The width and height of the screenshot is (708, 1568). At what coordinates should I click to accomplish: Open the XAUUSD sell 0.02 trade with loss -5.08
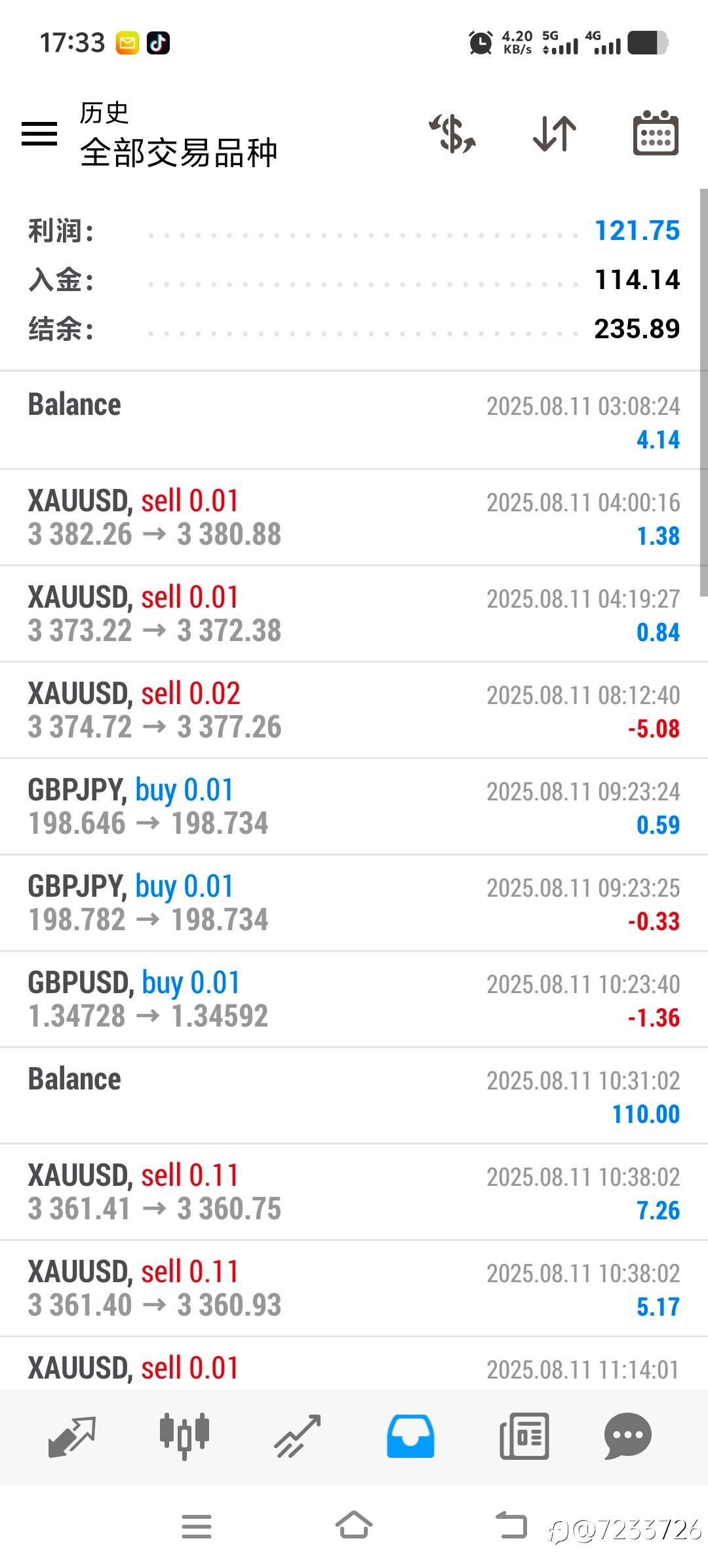[x=354, y=711]
